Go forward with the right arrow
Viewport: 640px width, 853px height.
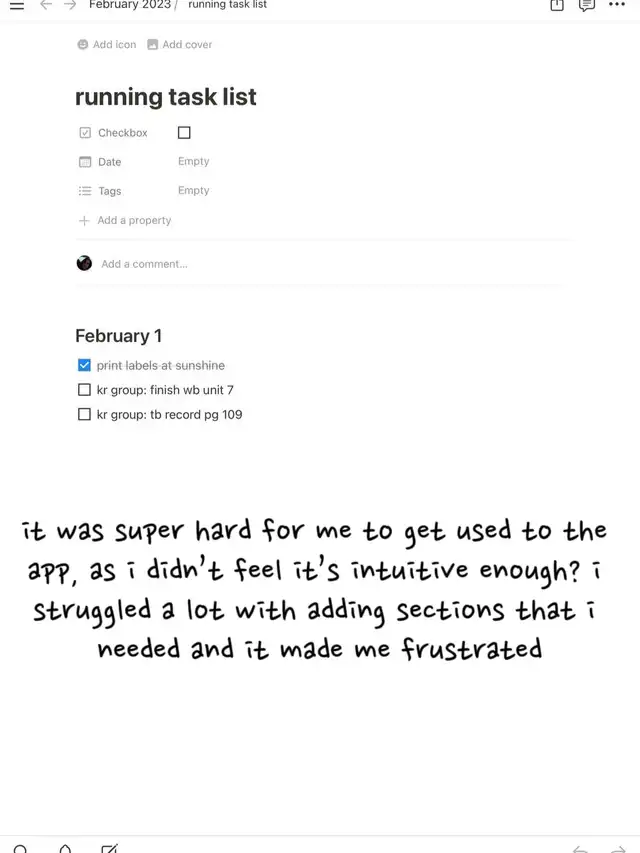[70, 5]
